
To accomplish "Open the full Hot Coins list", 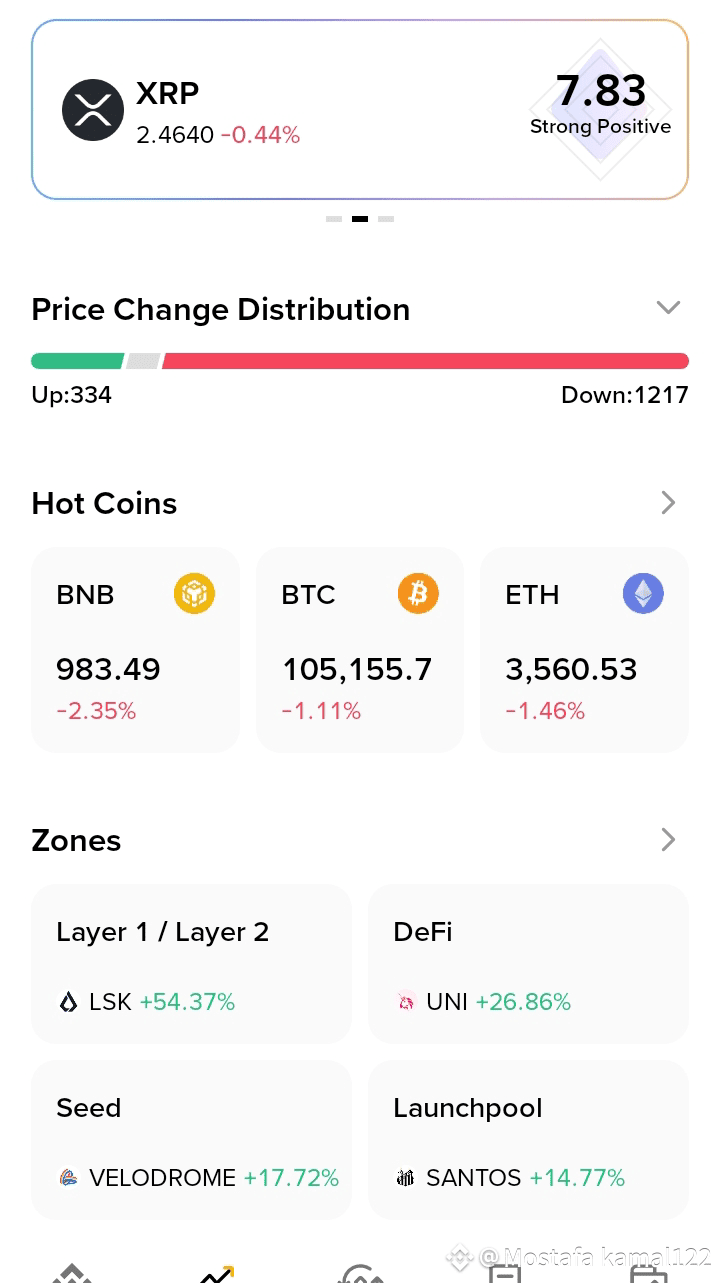I will pos(668,502).
